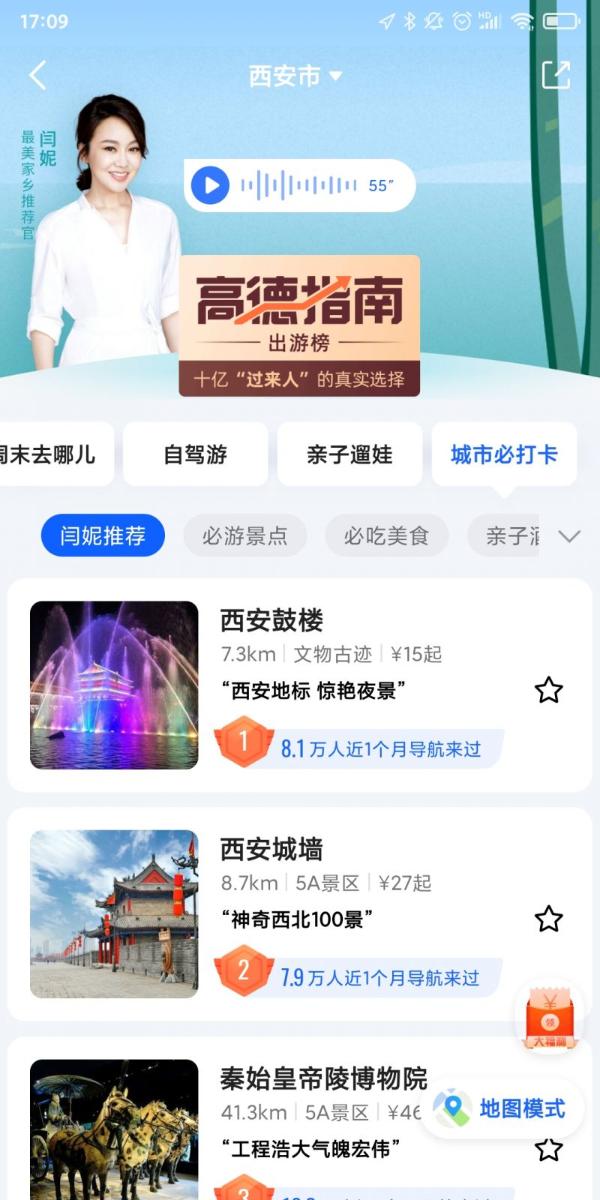600x1200 pixels.
Task: Switch to the 亲子遛娃 tab
Action: pos(349,454)
